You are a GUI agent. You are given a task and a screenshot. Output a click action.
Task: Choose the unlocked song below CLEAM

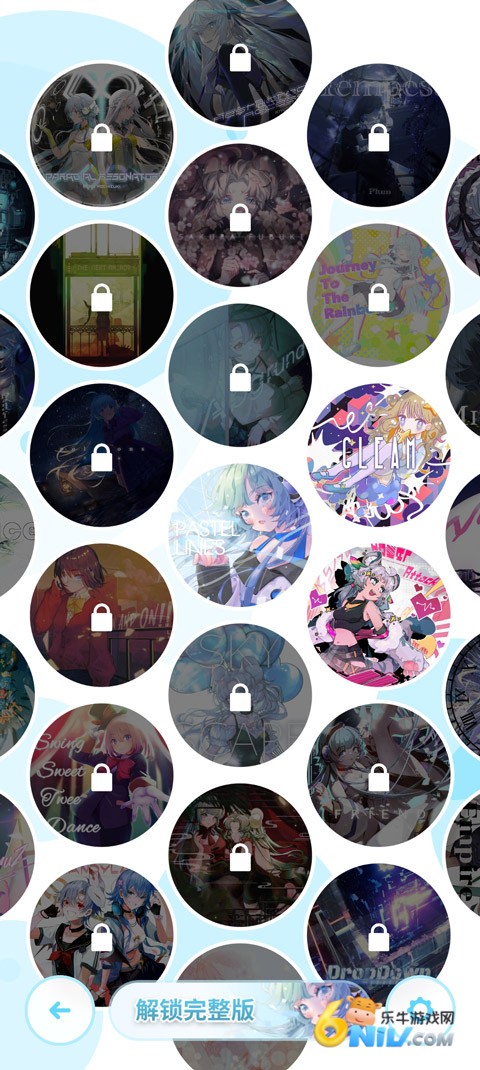tap(379, 615)
